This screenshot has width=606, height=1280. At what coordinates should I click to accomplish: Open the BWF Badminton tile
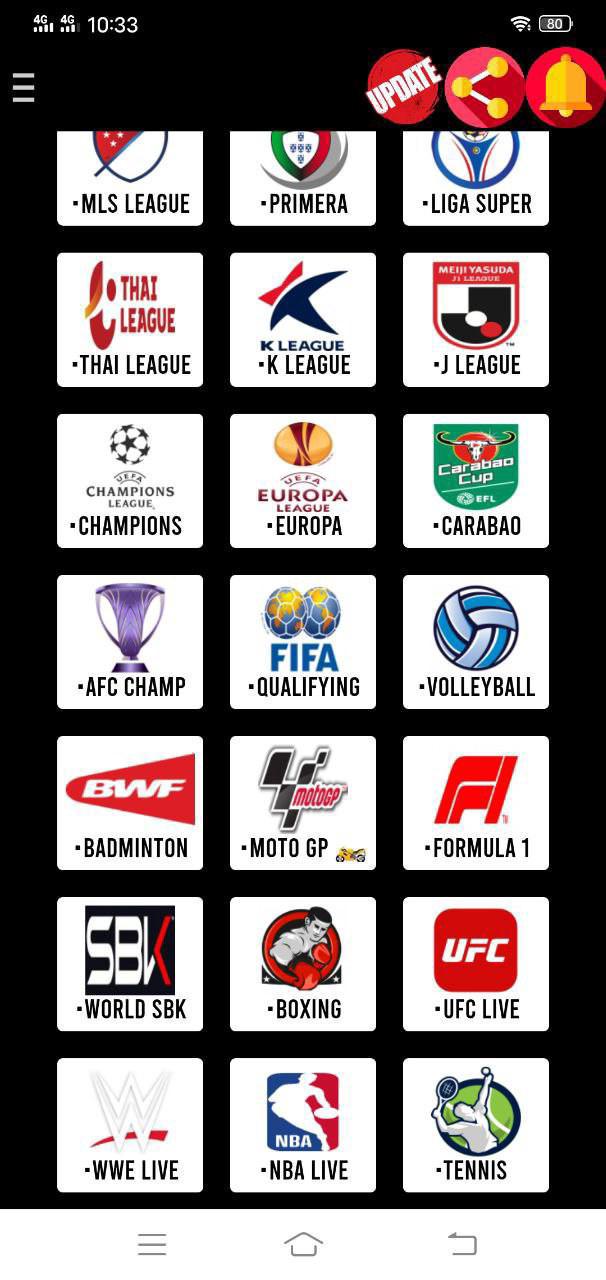click(x=130, y=802)
